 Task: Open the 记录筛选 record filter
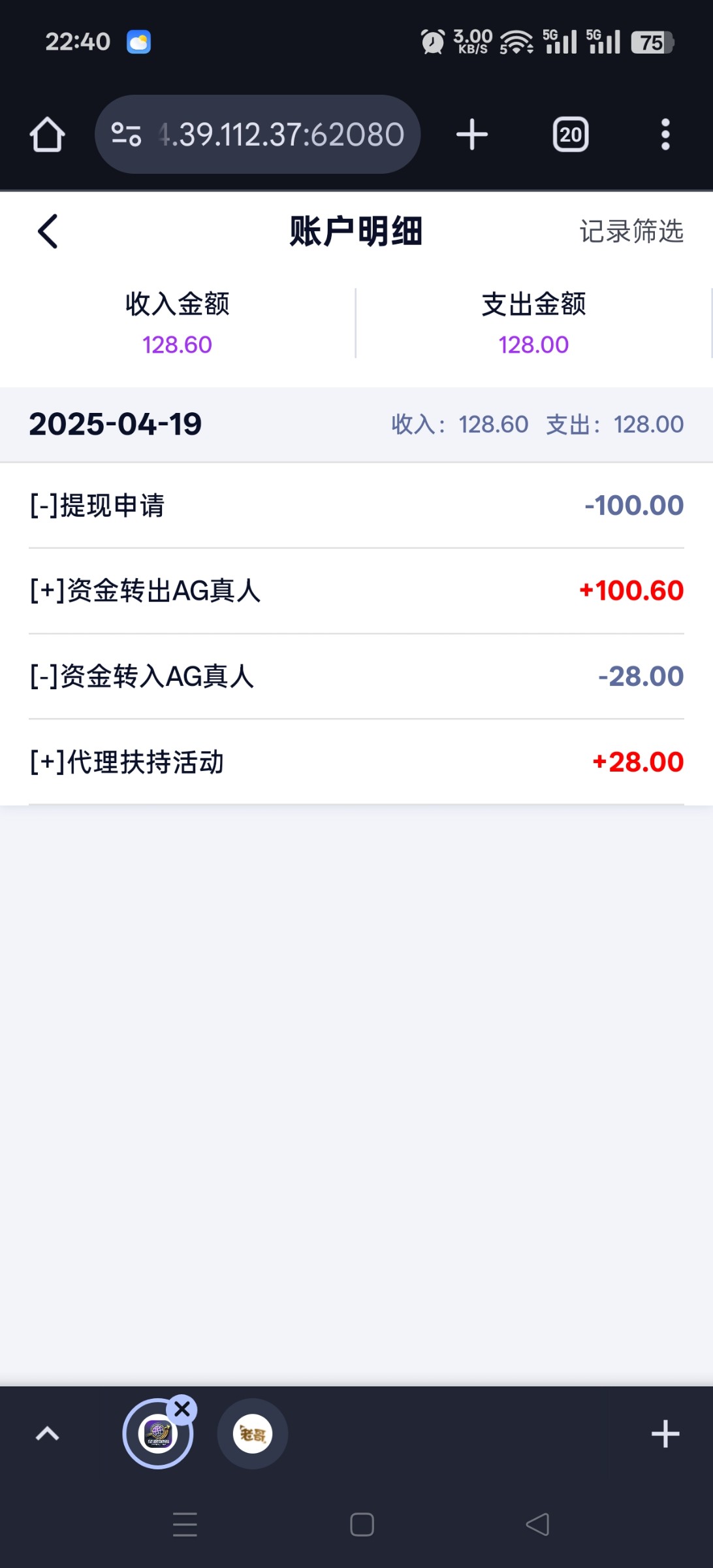[x=631, y=231]
